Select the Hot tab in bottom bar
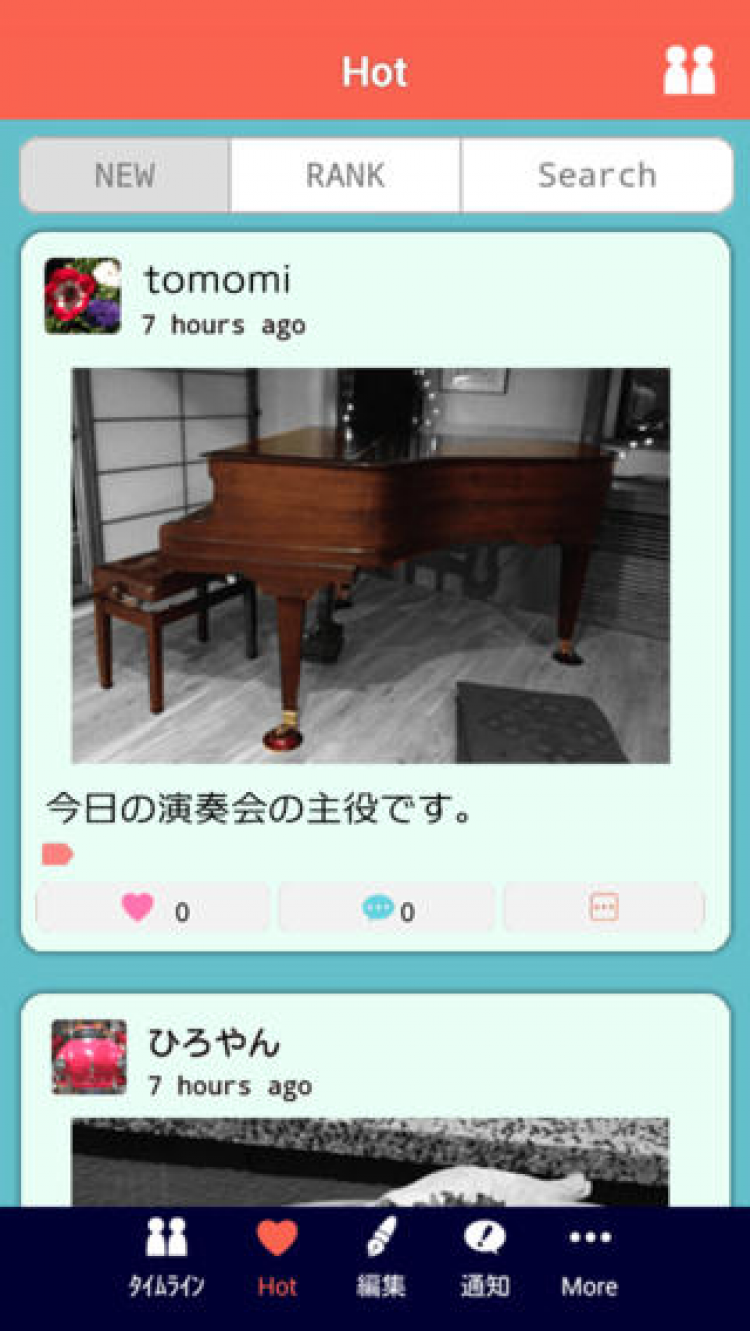The image size is (750, 1331). tap(277, 1258)
